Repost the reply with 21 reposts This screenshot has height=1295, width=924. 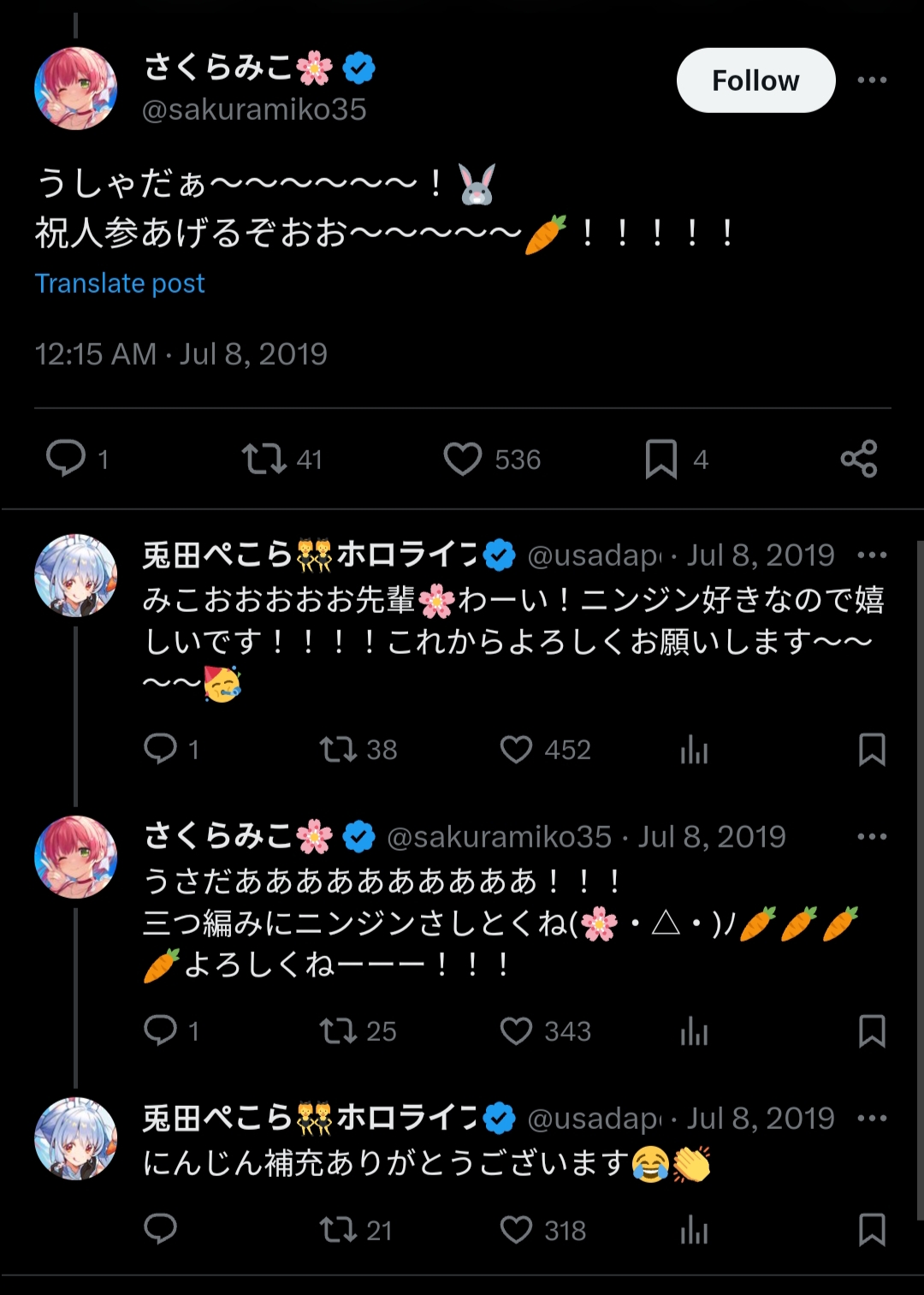pos(338,1230)
